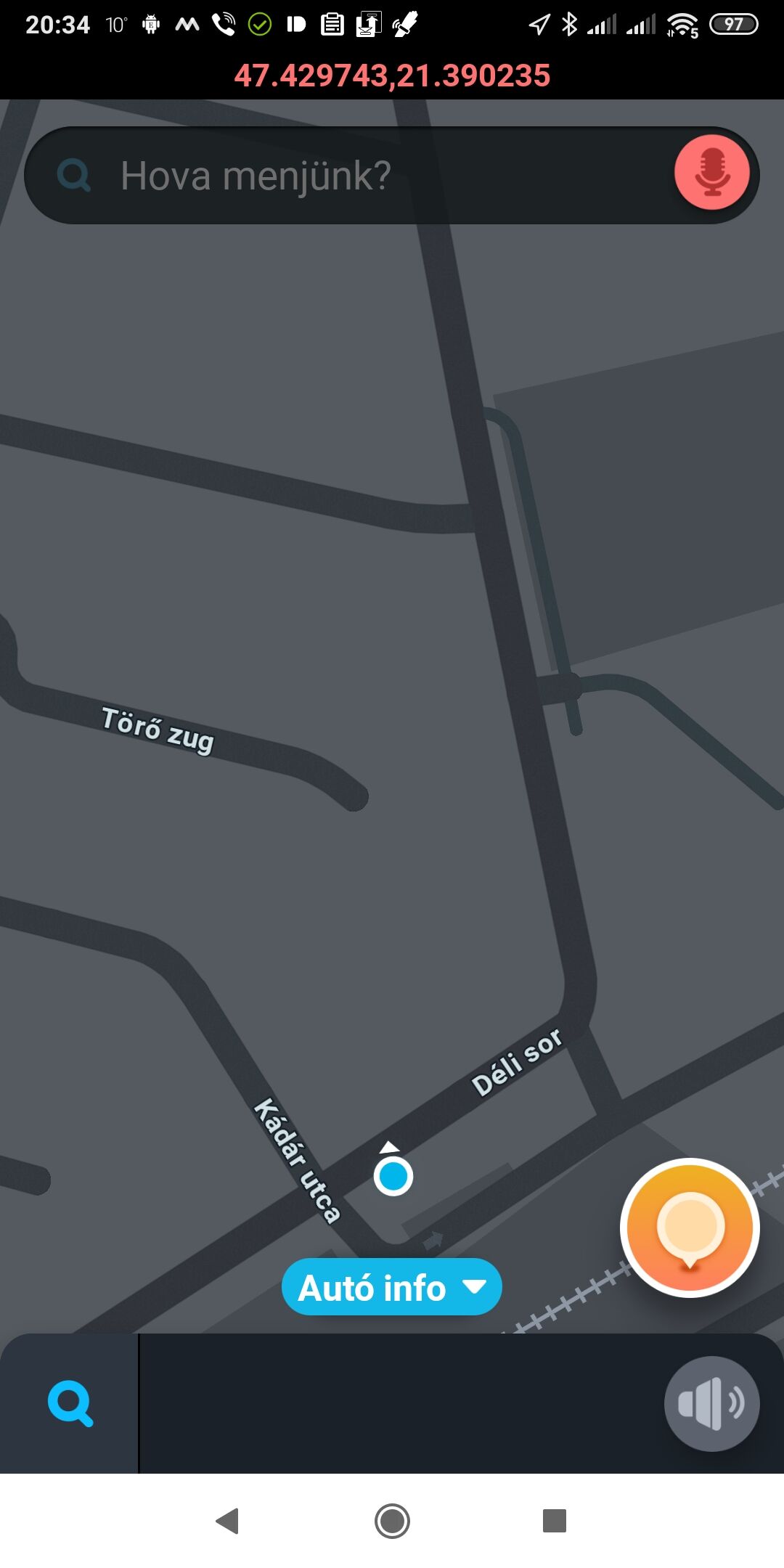Image resolution: width=784 pixels, height=1568 pixels.
Task: Open the blue magnifier search menu
Action: tap(70, 1403)
